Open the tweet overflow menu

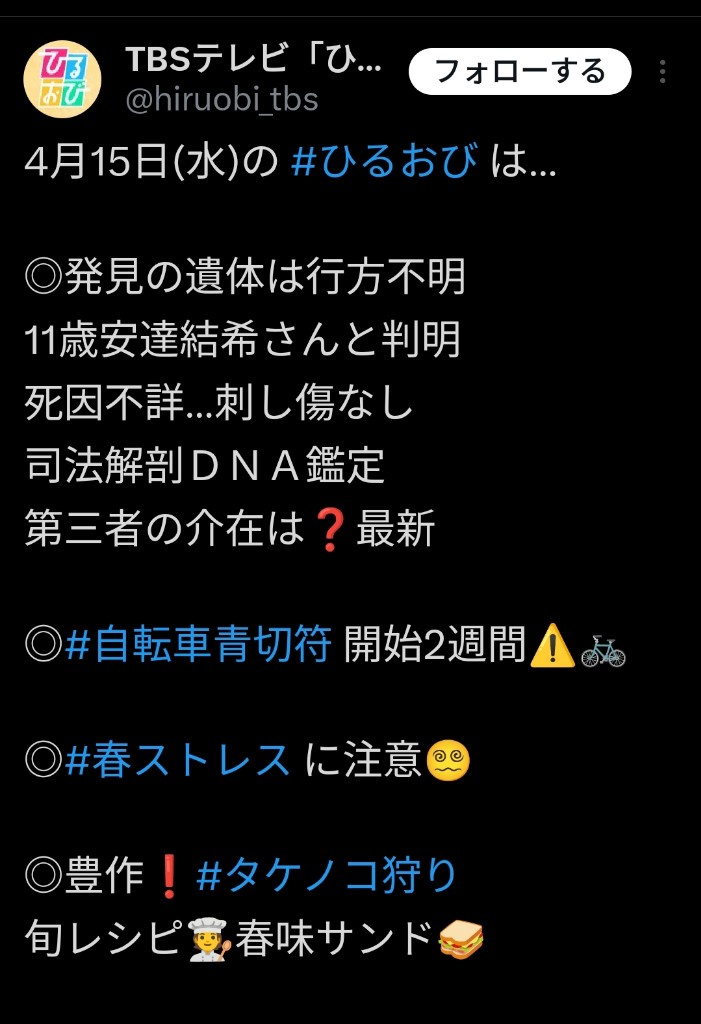[x=663, y=72]
